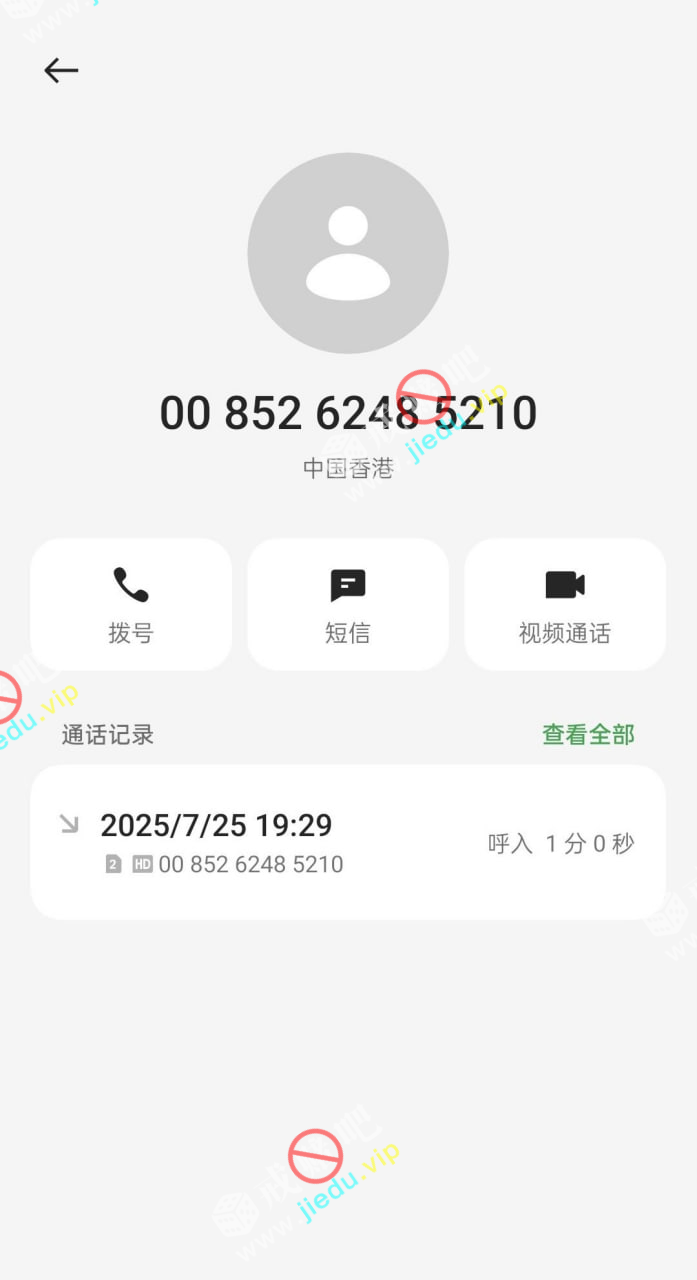
Task: Open the 2025/7/25 19:29 call entry
Action: click(348, 842)
